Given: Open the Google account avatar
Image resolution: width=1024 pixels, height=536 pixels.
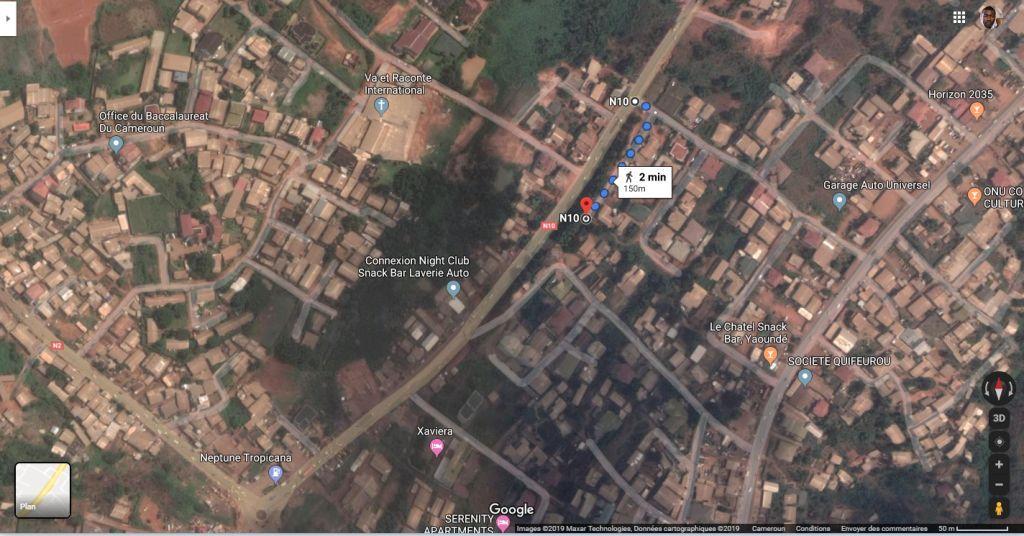Looking at the screenshot, I should pyautogui.click(x=988, y=17).
